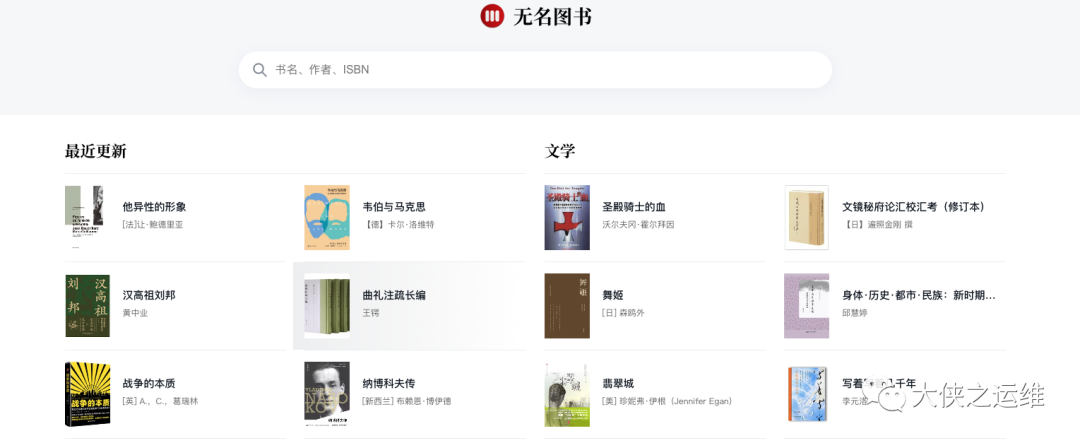View the book 战争的本质
The height and width of the screenshot is (443, 1080).
click(149, 383)
